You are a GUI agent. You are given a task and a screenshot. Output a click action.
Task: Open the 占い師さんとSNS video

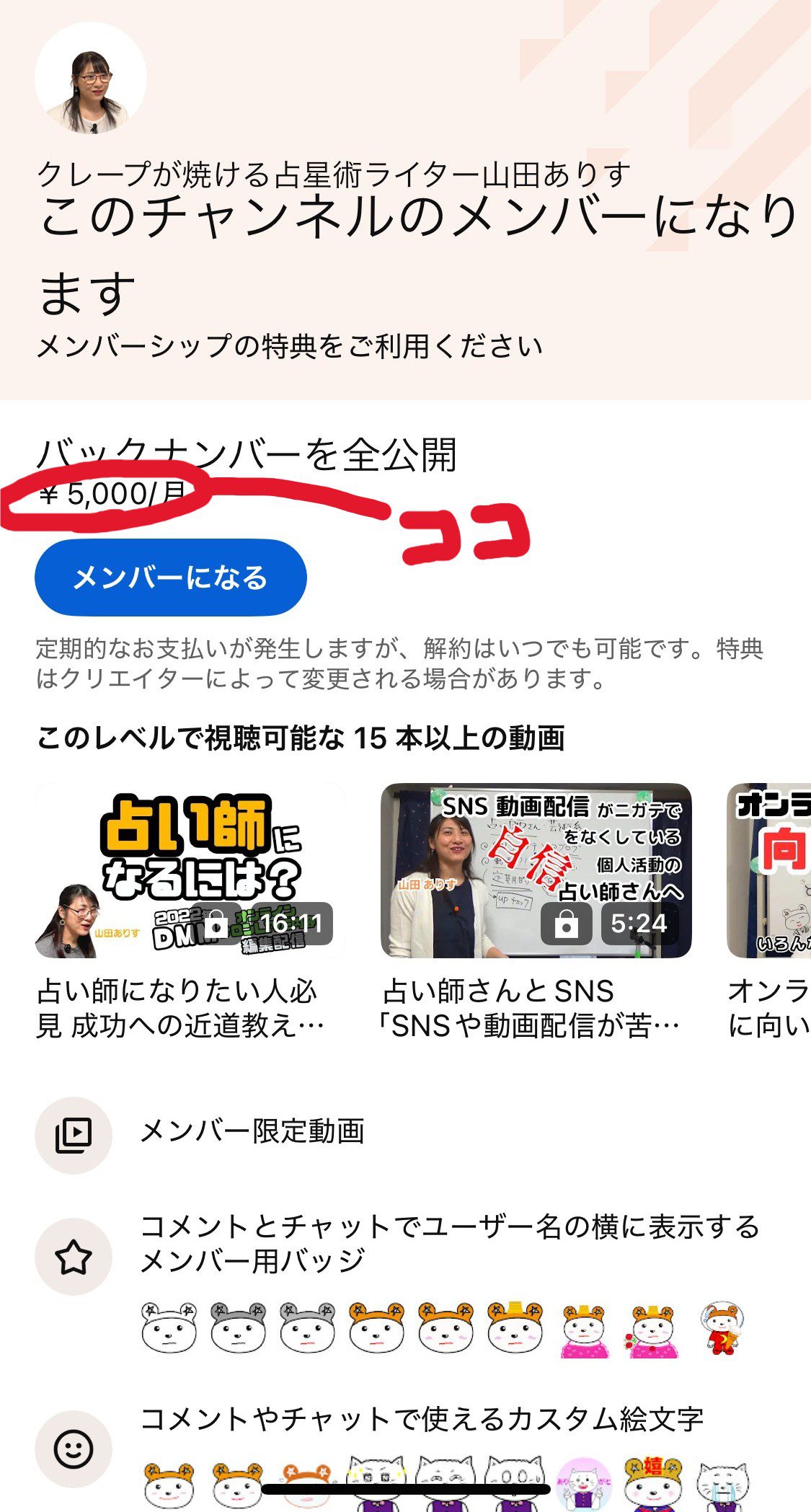(x=536, y=870)
